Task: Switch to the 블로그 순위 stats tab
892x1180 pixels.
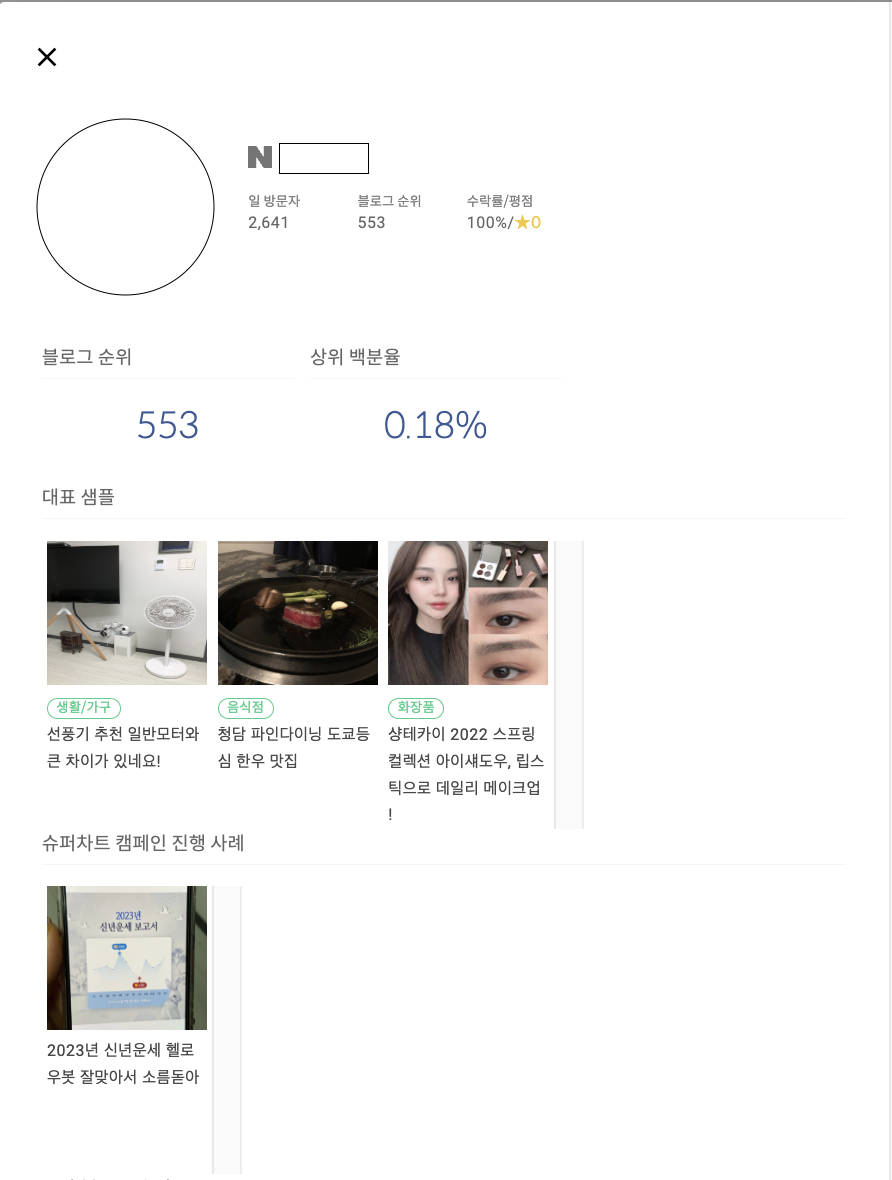Action: pos(87,357)
